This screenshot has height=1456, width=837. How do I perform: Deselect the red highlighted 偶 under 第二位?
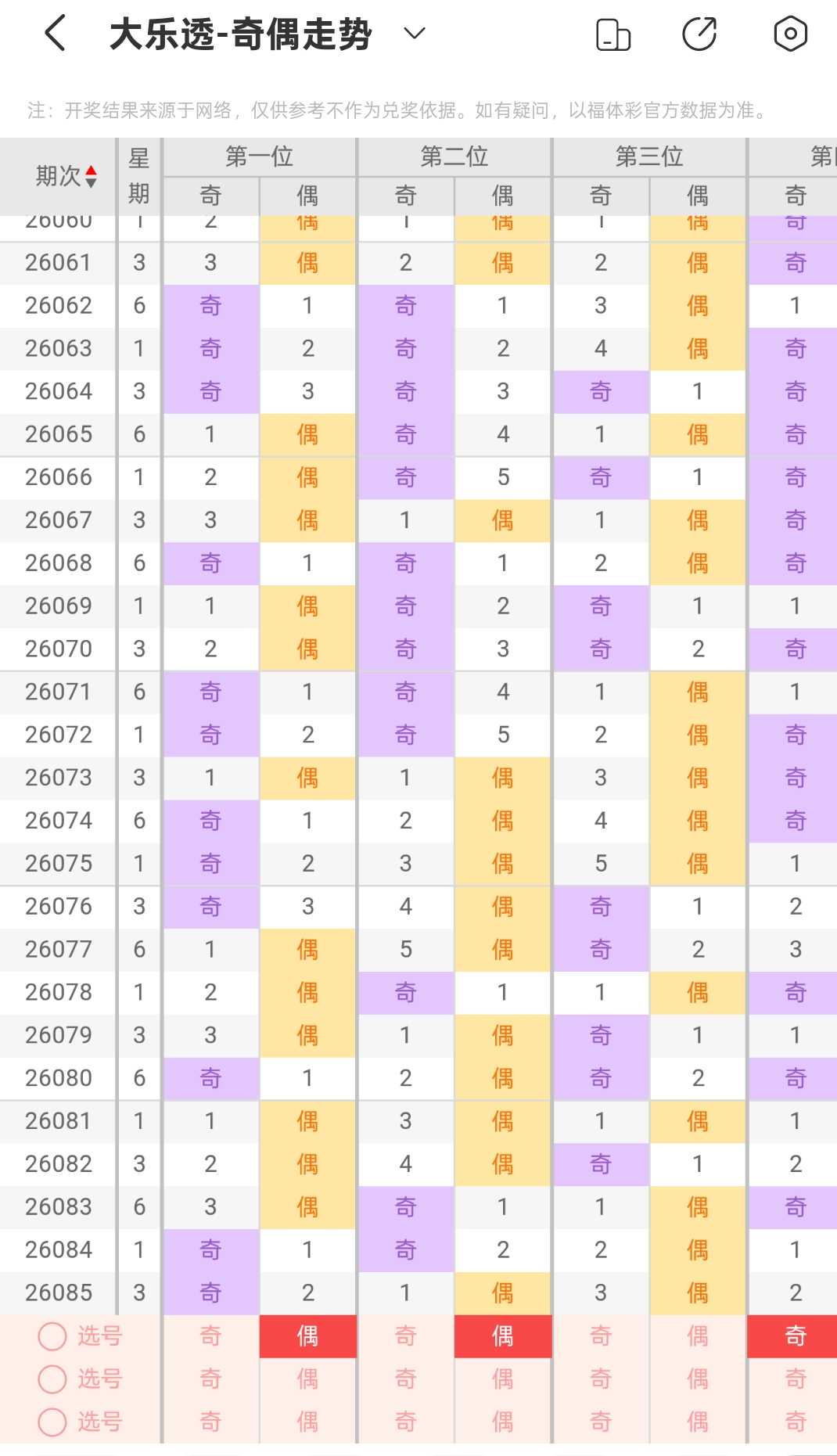pyautogui.click(x=503, y=1336)
